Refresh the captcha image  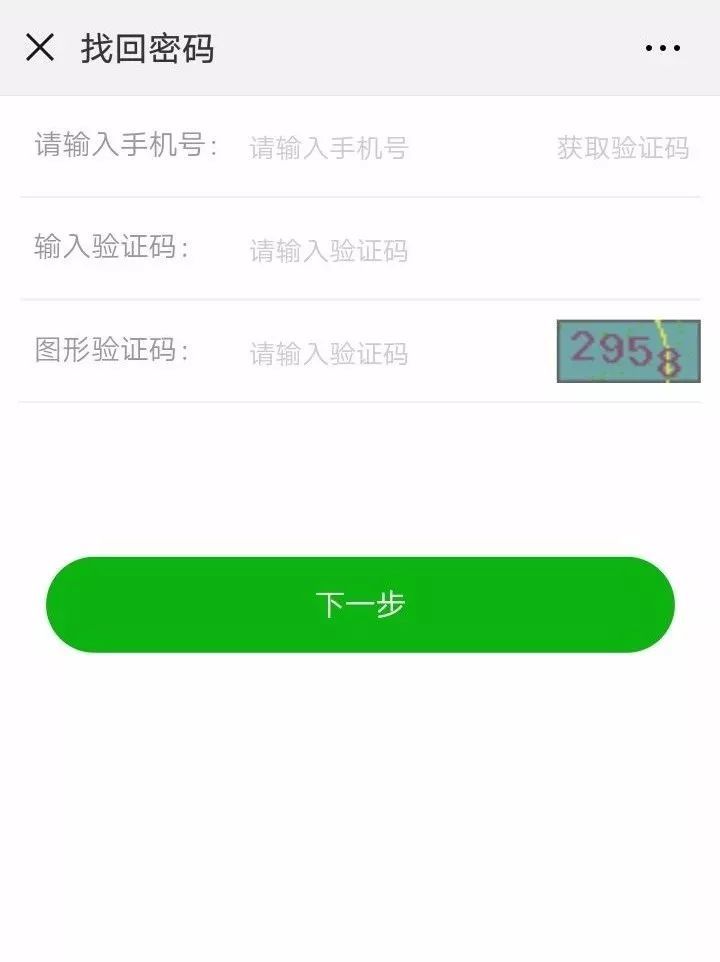point(628,351)
